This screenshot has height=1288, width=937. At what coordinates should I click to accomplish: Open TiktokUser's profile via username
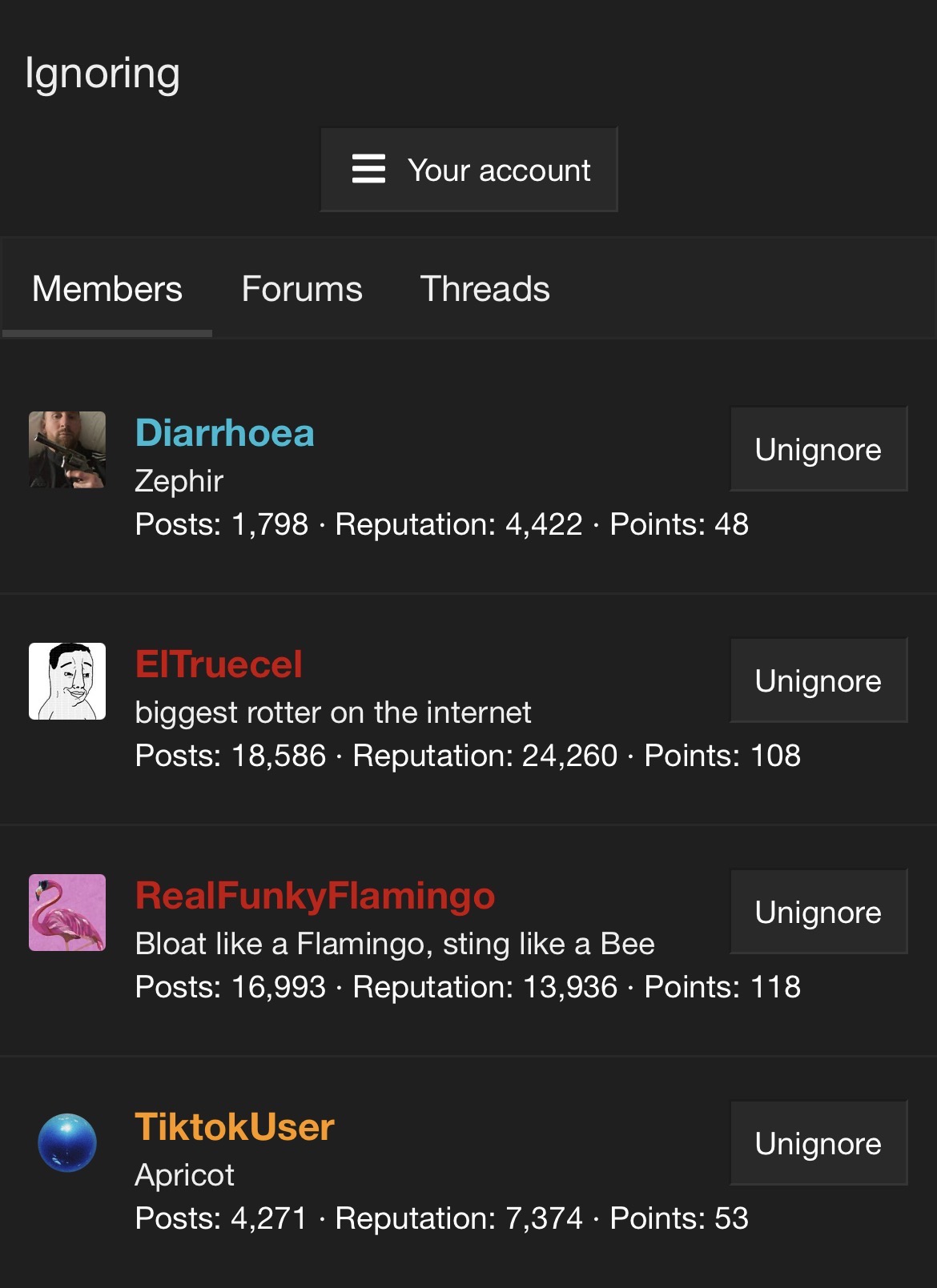[234, 1127]
